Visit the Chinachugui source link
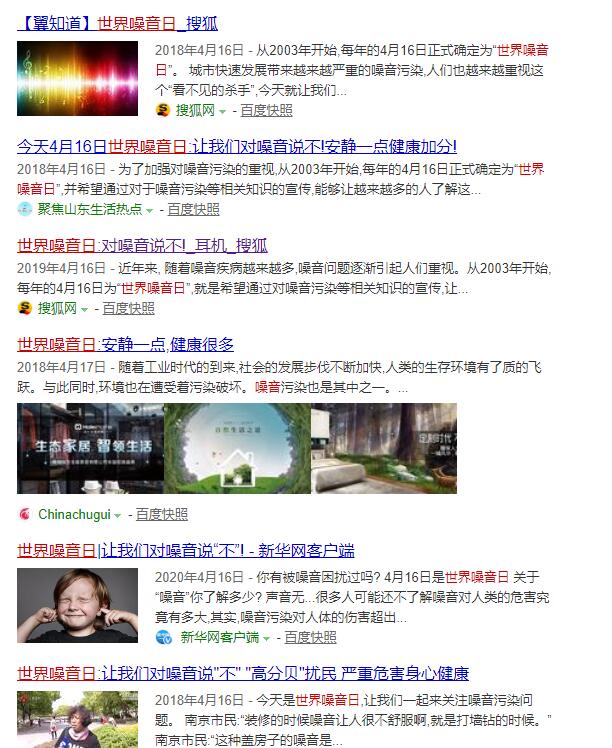The width and height of the screenshot is (612, 748). 73,514
